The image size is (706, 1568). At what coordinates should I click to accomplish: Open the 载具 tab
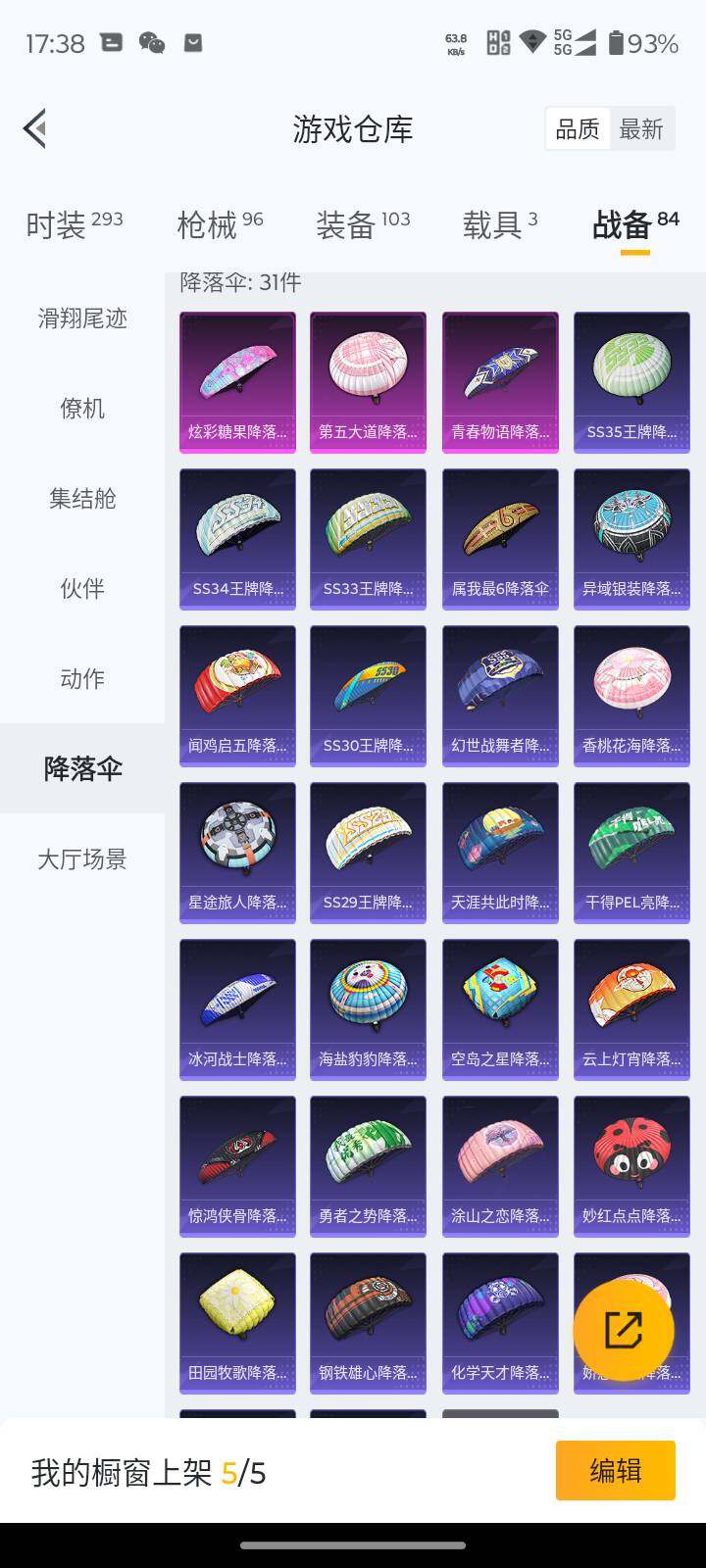(x=499, y=225)
